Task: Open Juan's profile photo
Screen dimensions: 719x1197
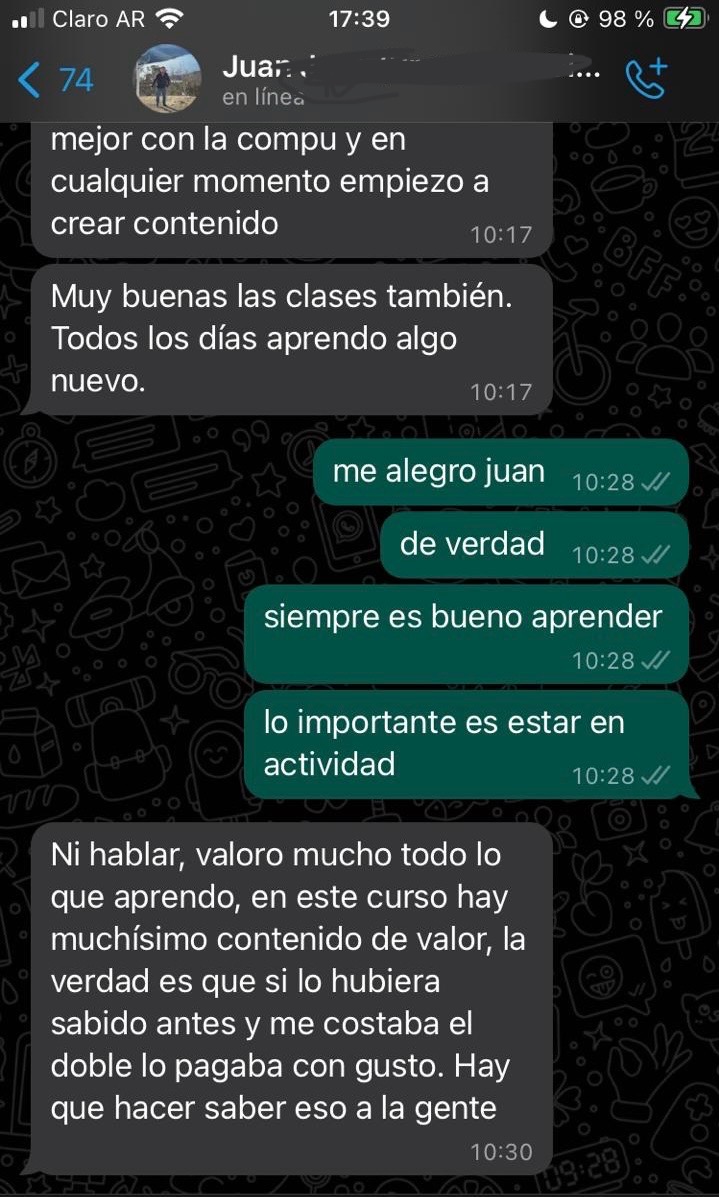Action: click(168, 79)
